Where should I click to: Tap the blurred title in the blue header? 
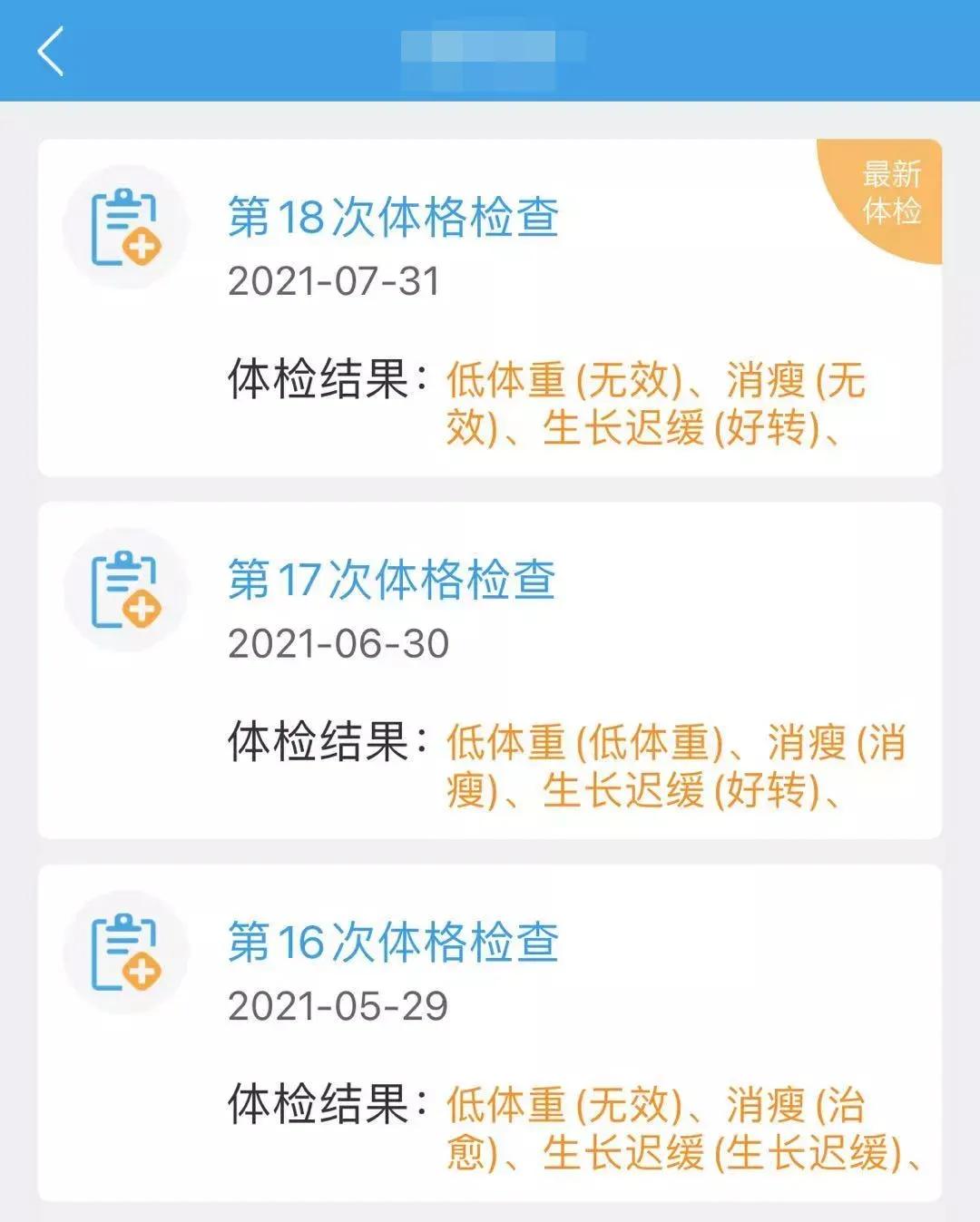(490, 52)
